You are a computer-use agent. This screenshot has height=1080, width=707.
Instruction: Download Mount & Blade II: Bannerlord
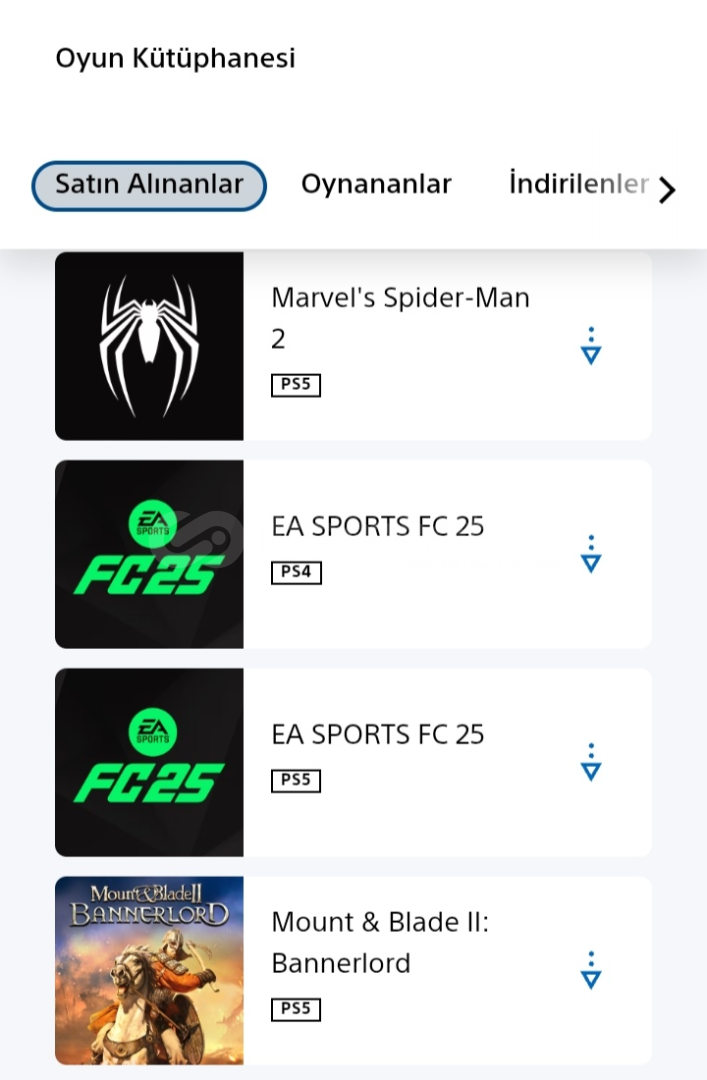coord(591,970)
